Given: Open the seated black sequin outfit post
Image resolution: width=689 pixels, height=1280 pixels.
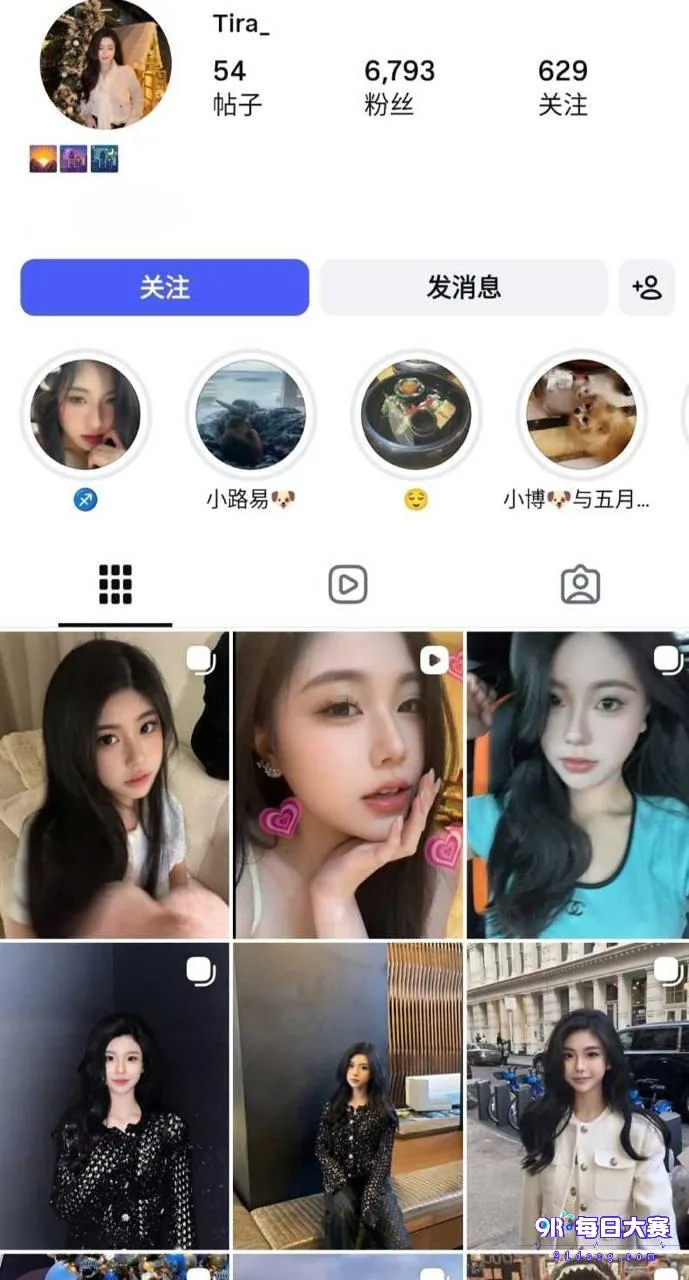Looking at the screenshot, I should (348, 1095).
